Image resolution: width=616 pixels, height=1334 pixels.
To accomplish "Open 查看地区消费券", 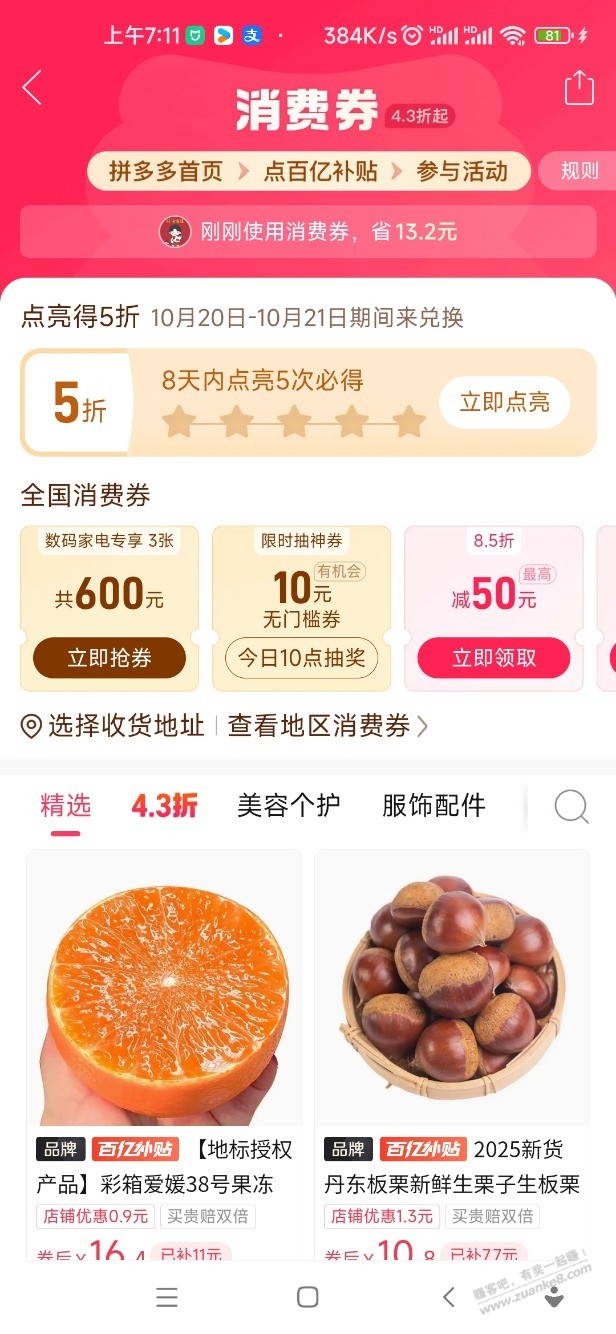I will pos(327,726).
